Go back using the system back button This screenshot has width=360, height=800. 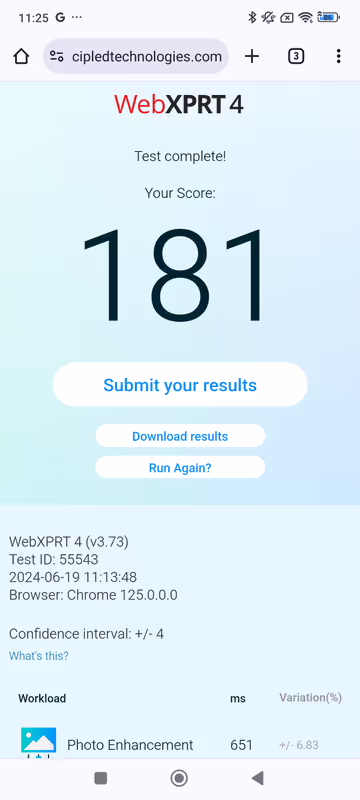coord(258,778)
